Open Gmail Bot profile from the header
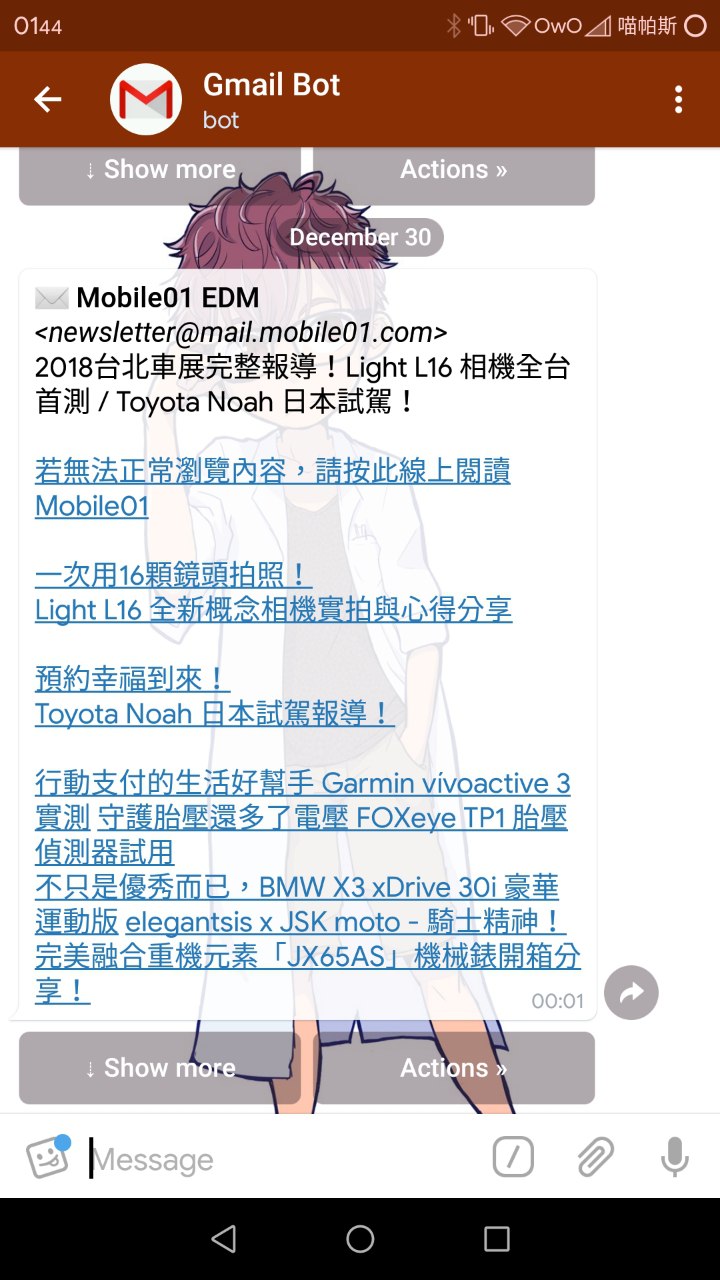This screenshot has height=1280, width=720. [x=272, y=99]
